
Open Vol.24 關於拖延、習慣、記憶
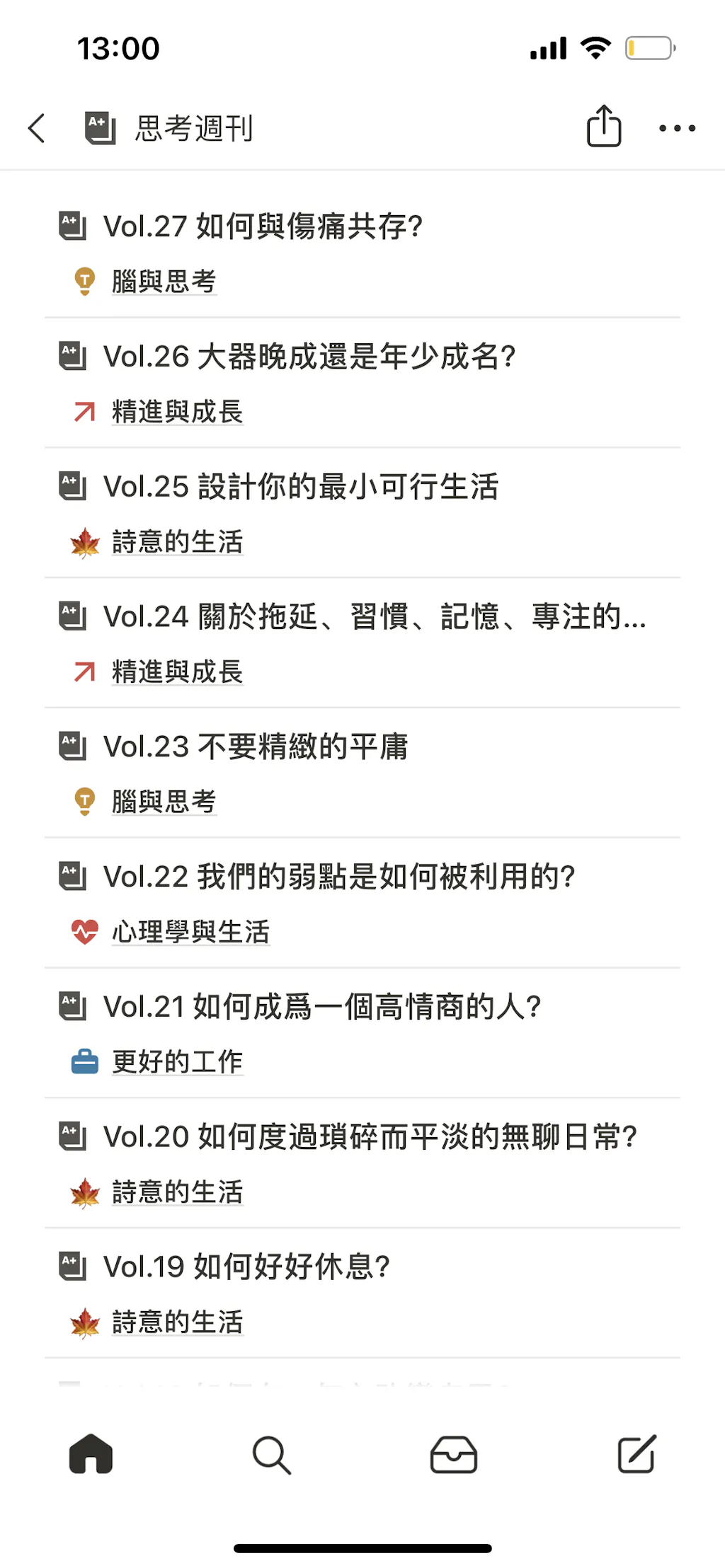pos(375,617)
